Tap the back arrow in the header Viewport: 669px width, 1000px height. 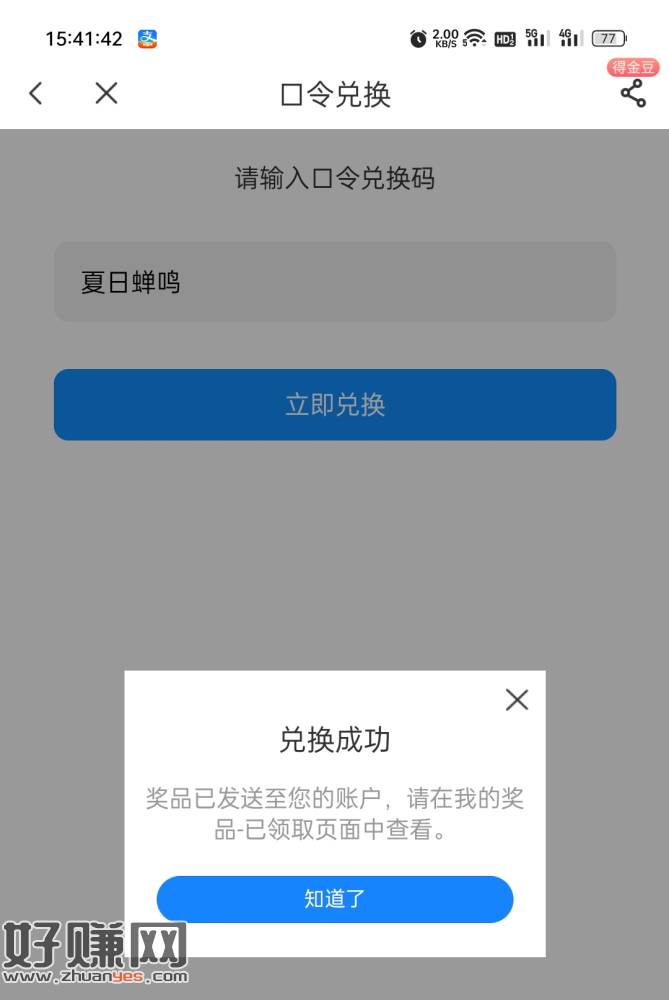pos(36,94)
